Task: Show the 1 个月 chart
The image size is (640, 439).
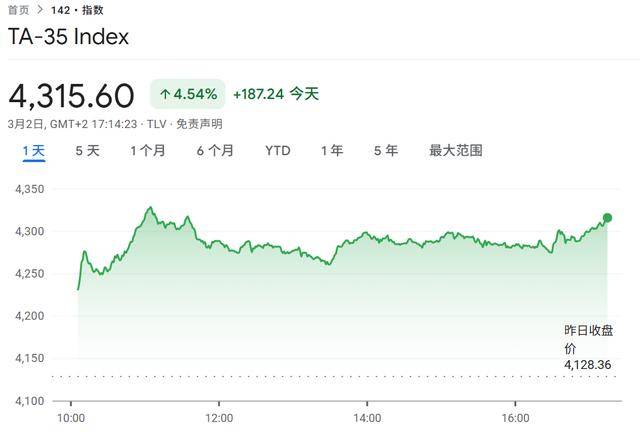Action: tap(148, 151)
